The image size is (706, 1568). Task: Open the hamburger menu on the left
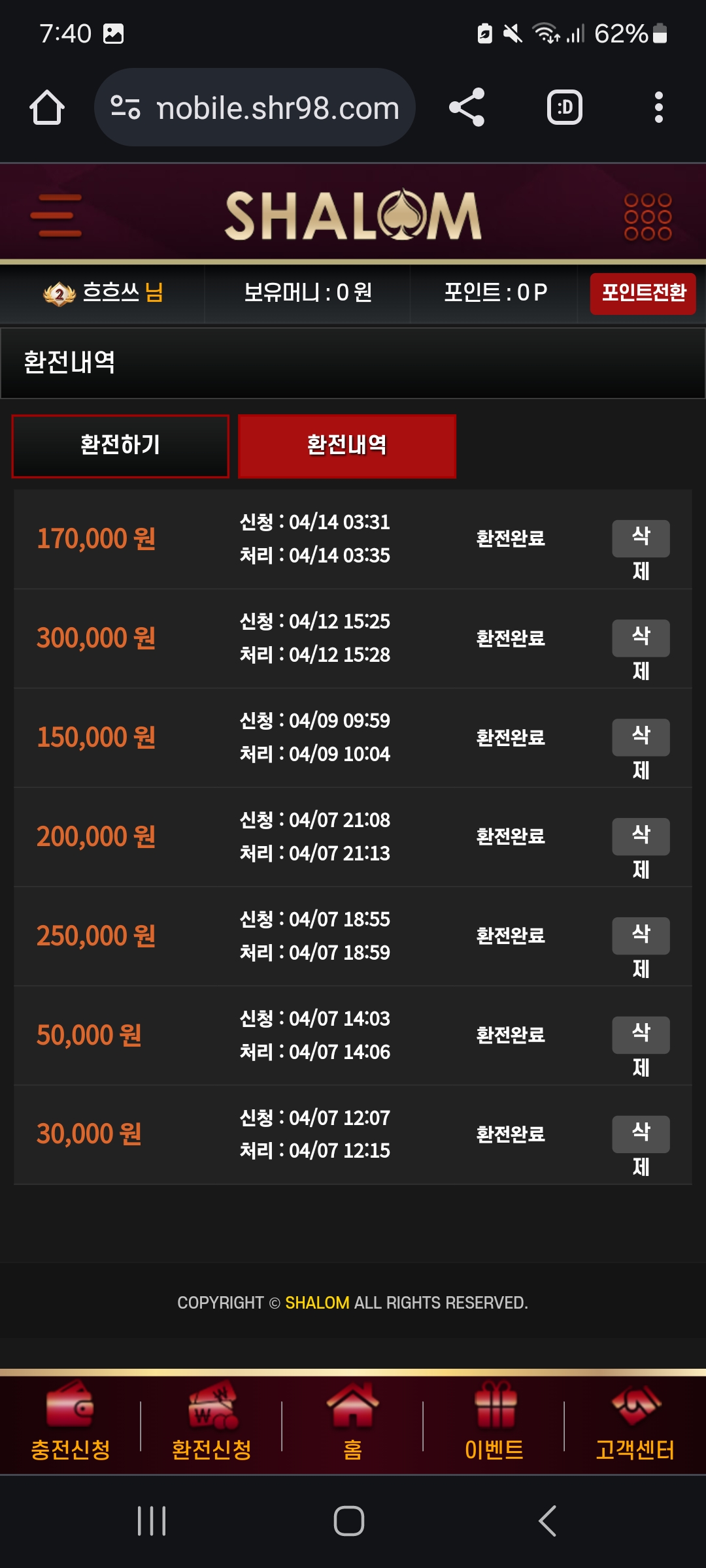(56, 215)
